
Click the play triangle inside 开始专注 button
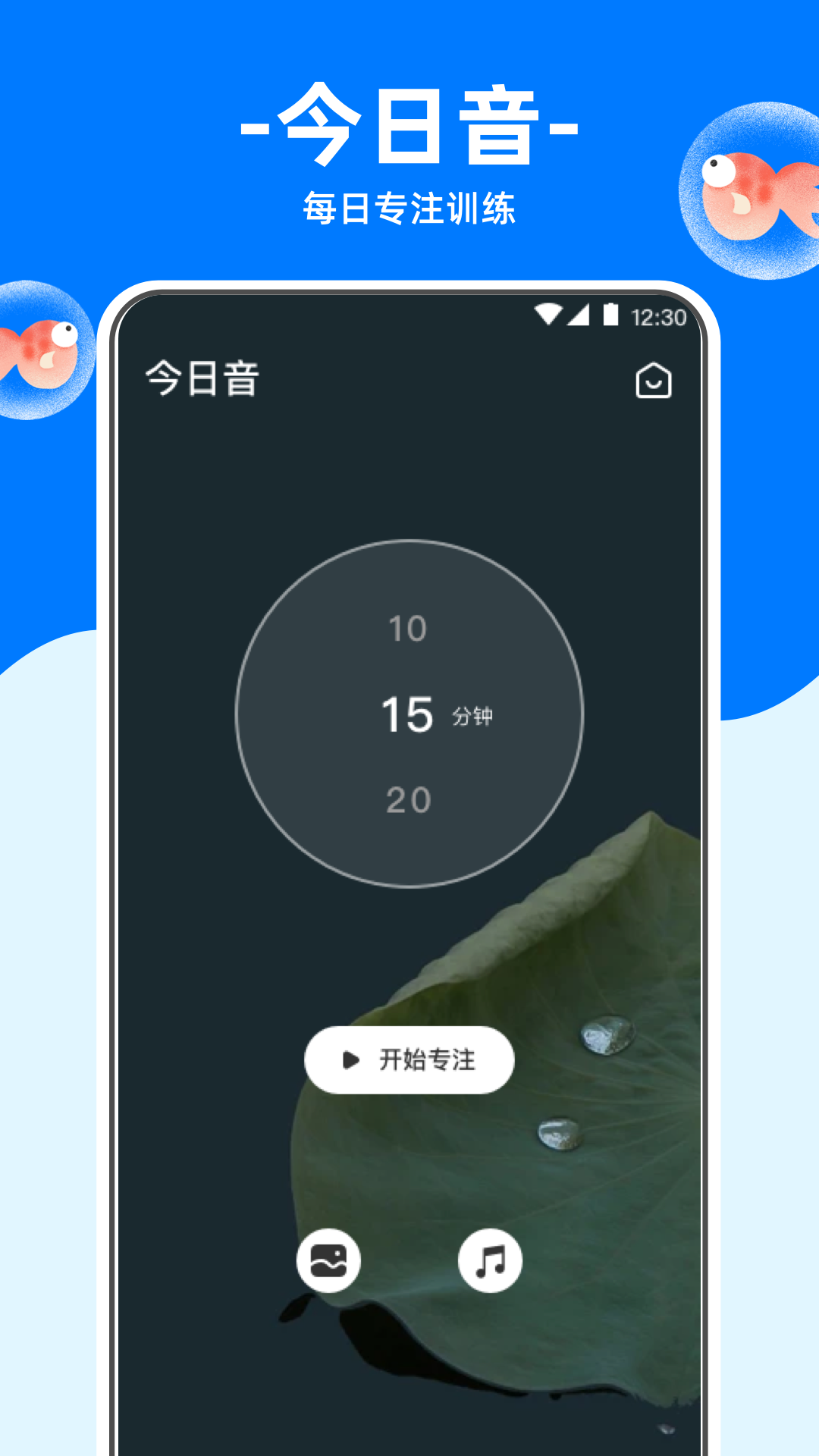(x=350, y=1061)
